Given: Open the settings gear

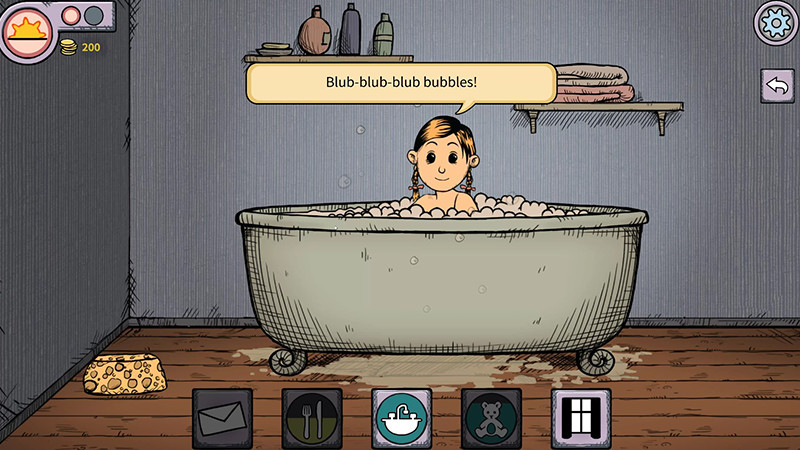Looking at the screenshot, I should (x=773, y=21).
